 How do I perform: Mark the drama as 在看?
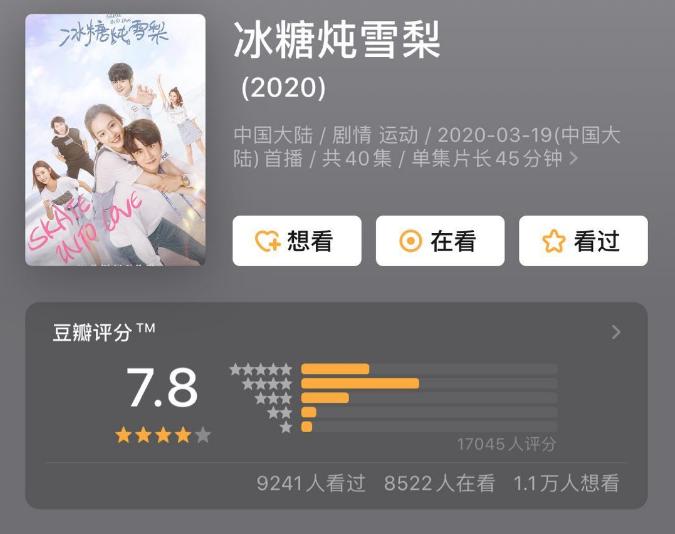coord(439,241)
